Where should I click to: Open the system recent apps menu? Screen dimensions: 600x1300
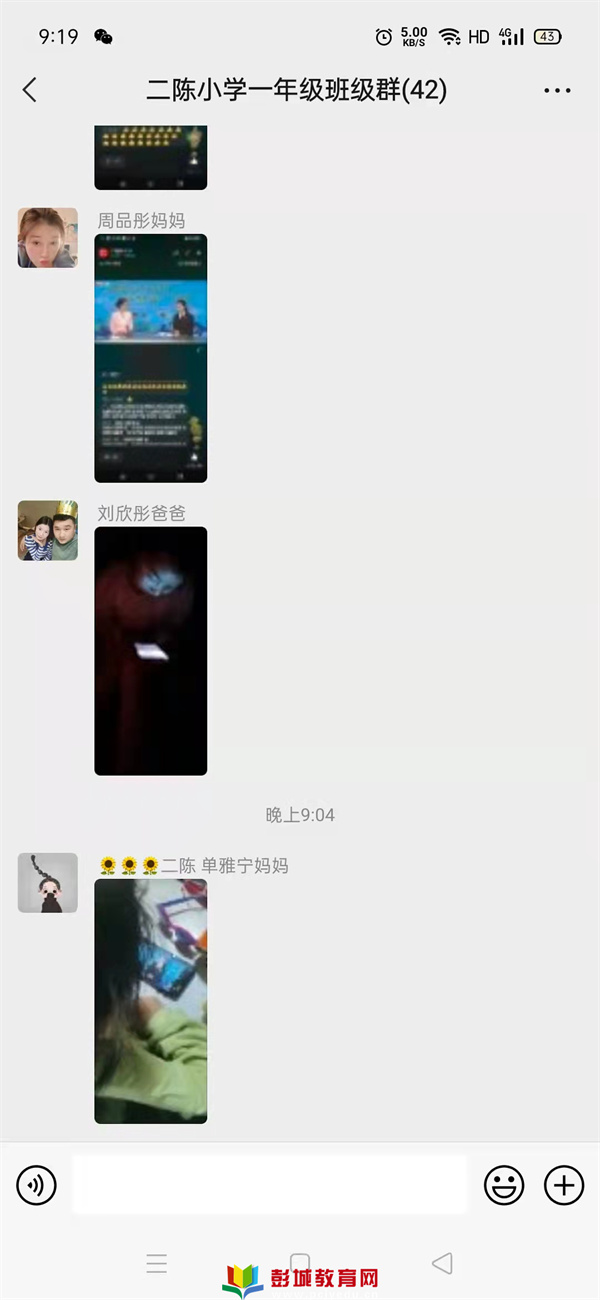click(157, 1263)
